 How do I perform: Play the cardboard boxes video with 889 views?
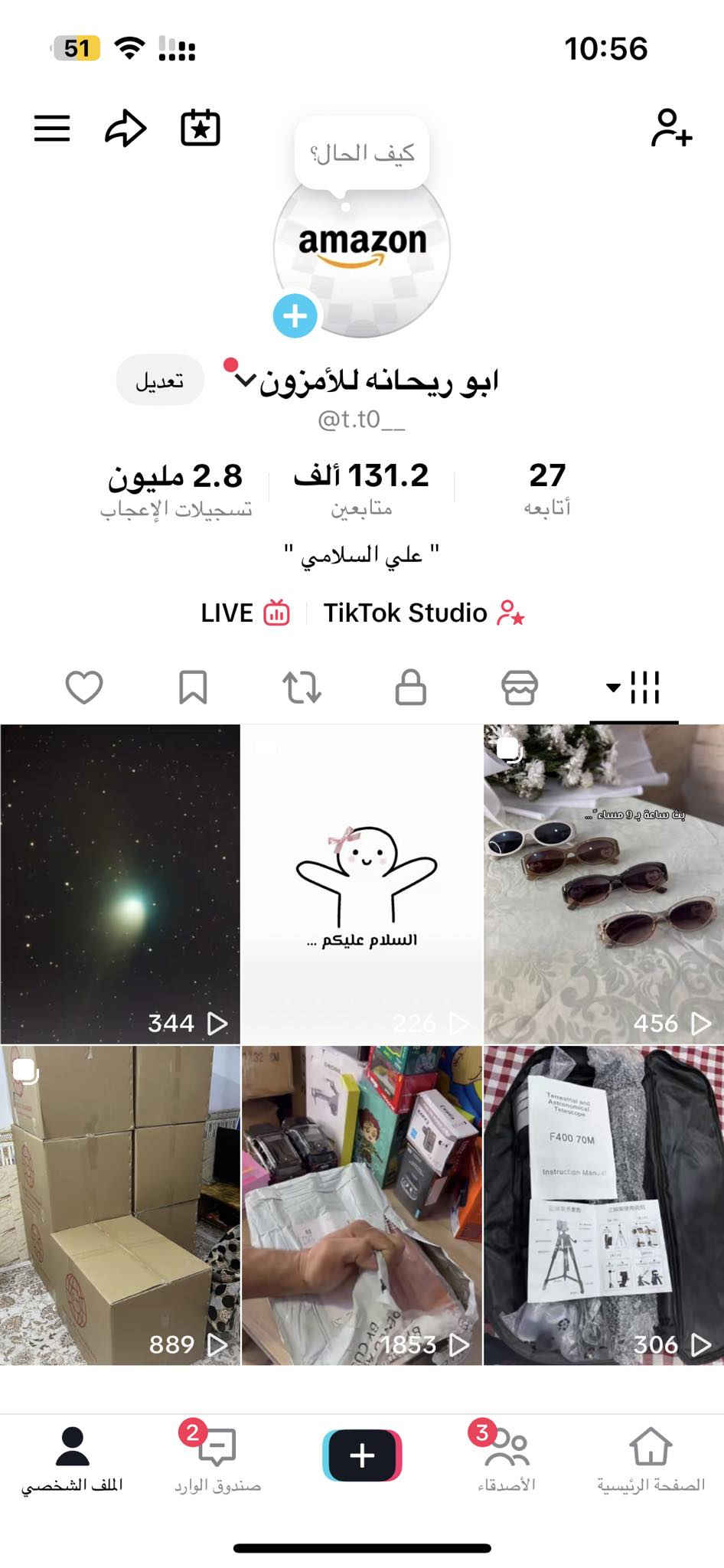[x=120, y=1205]
